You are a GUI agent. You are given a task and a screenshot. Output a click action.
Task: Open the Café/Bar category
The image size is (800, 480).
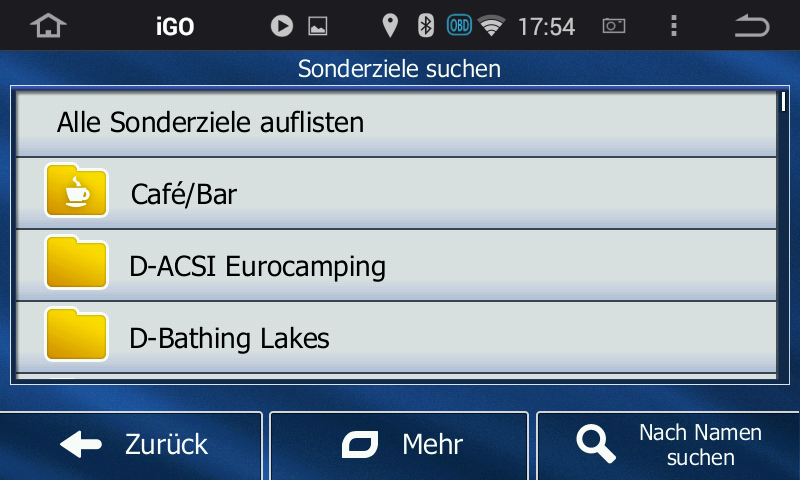[x=394, y=193]
